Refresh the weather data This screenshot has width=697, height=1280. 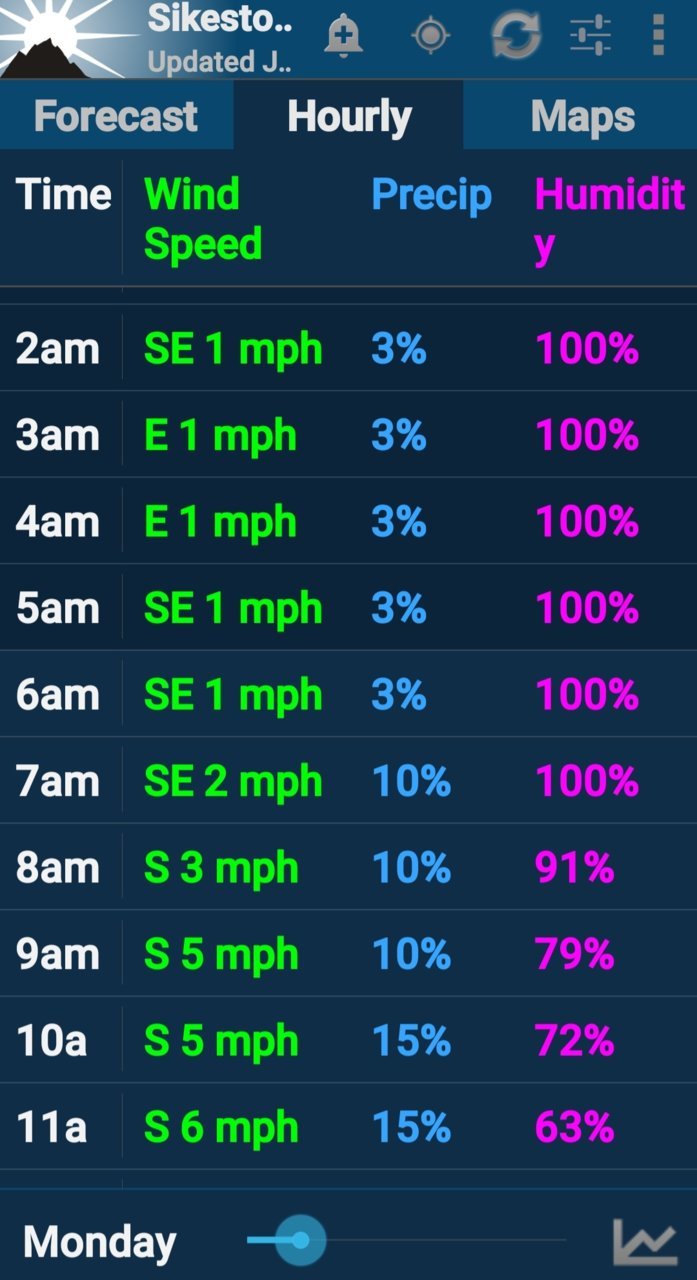coord(516,37)
